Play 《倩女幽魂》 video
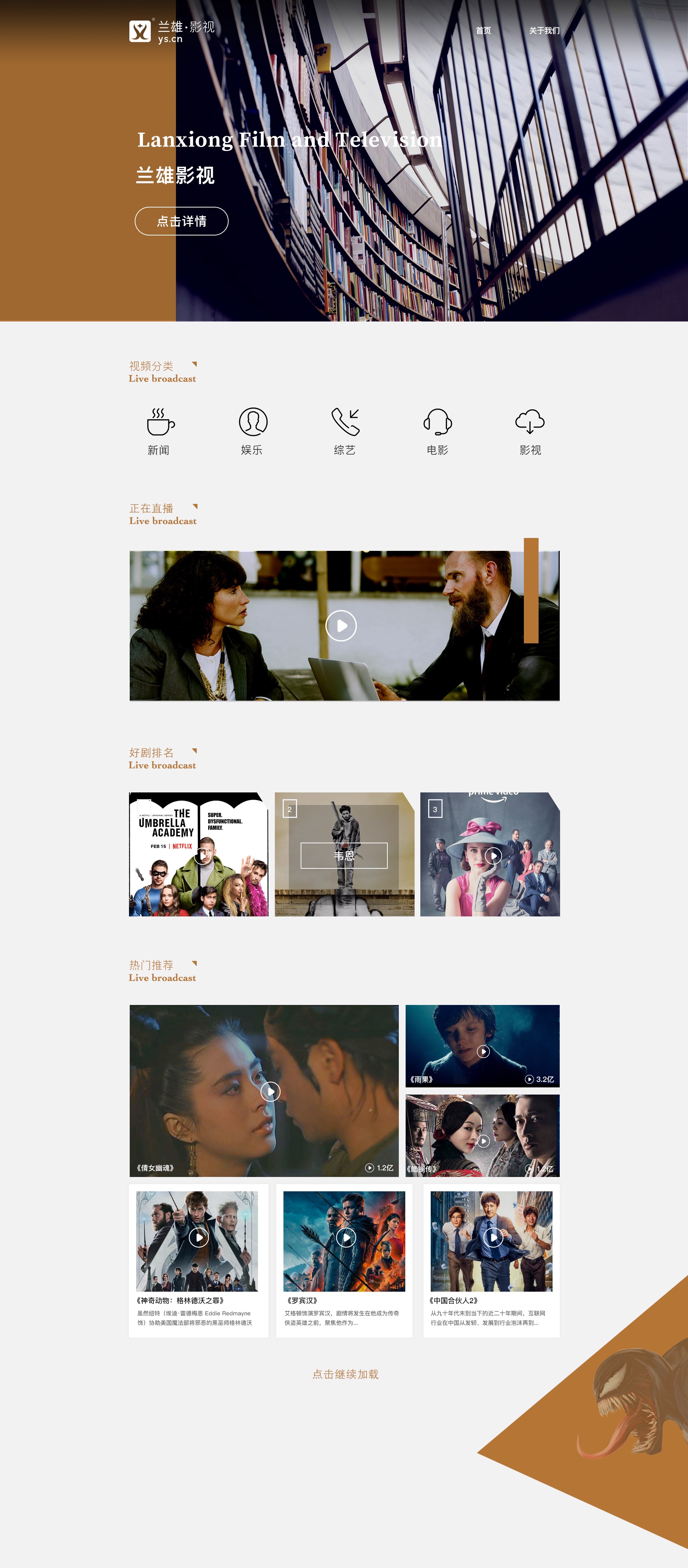Screen dimensions: 688x1568 (270, 1091)
